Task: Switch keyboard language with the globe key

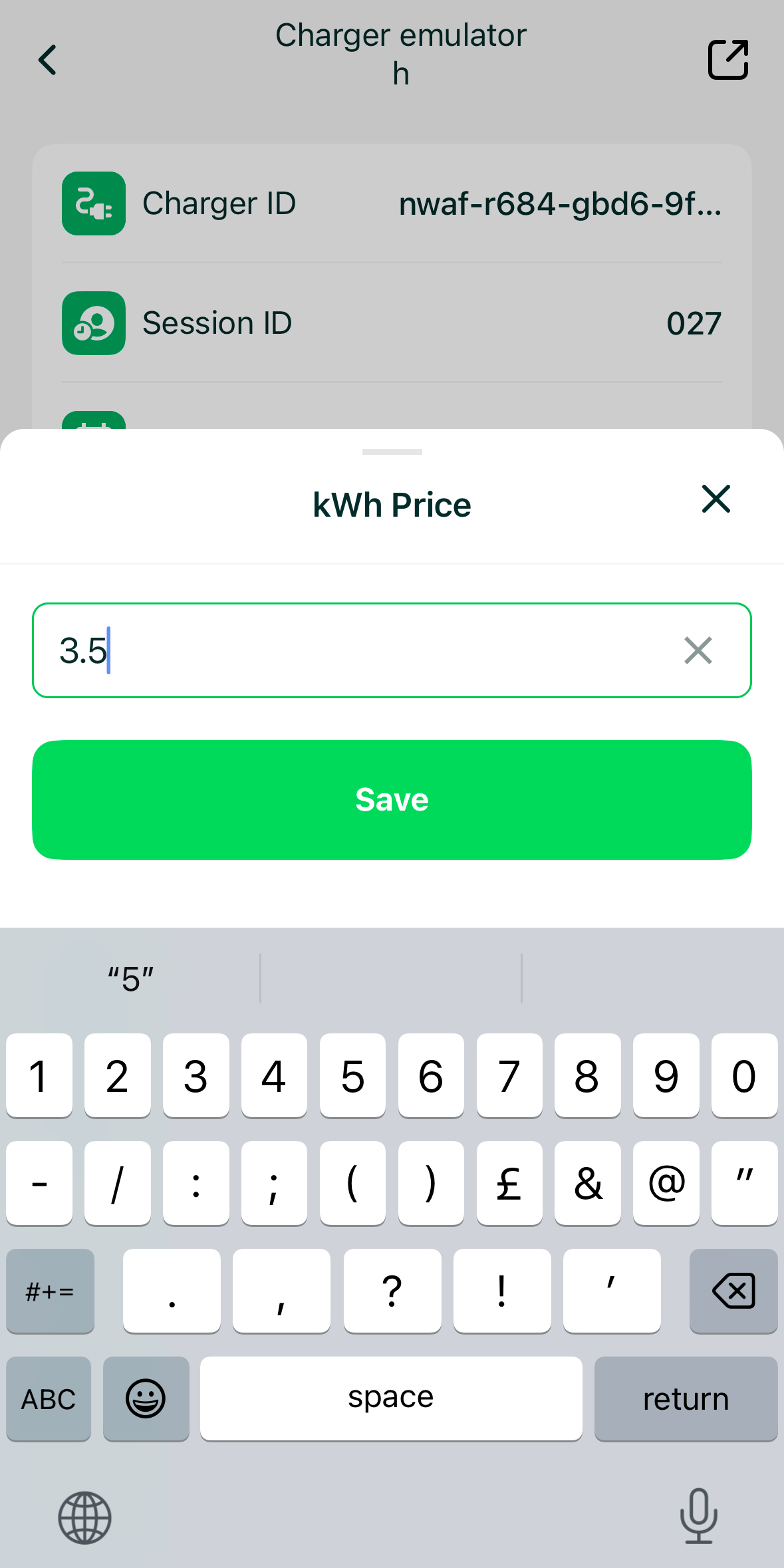Action: [85, 1518]
